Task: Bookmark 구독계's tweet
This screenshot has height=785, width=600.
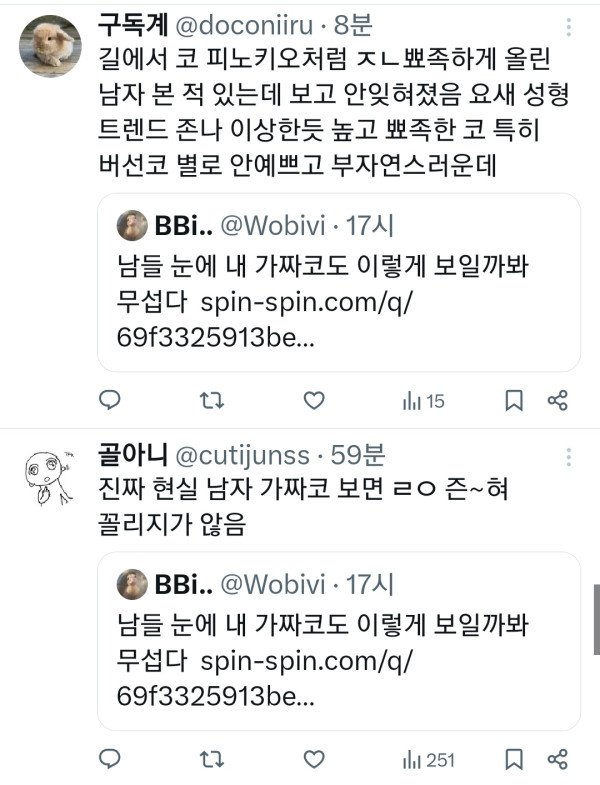Action: tap(514, 401)
